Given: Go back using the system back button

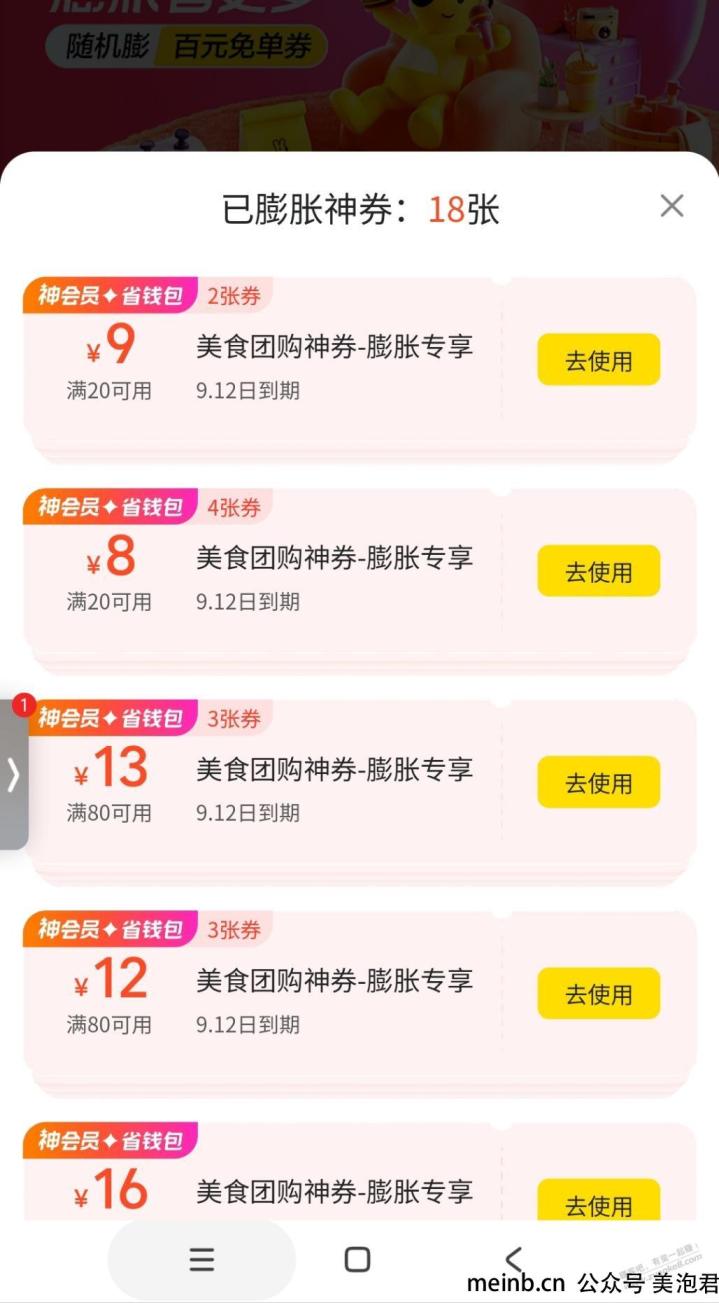Looking at the screenshot, I should (513, 1259).
